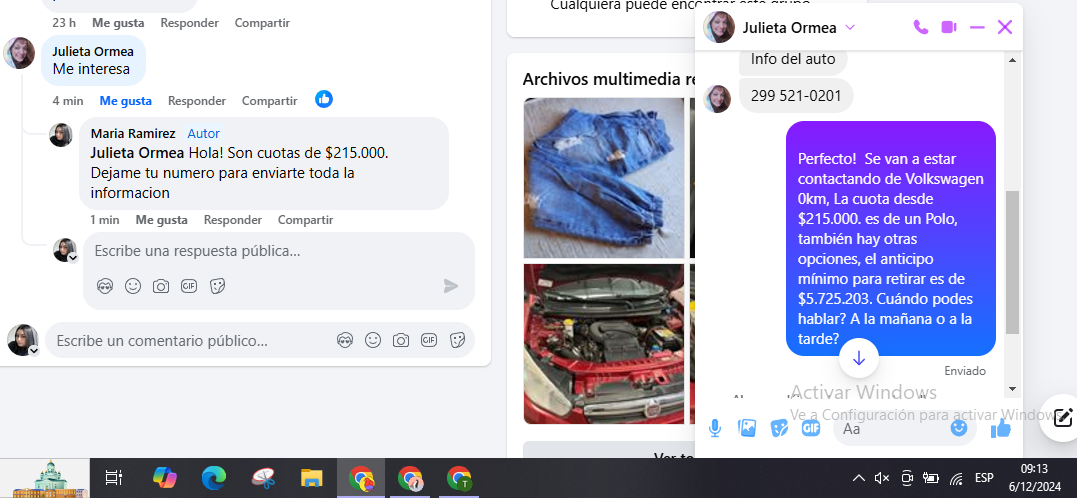The height and width of the screenshot is (498, 1077).
Task: Like Maria Ramirez's reply
Action: 161,220
